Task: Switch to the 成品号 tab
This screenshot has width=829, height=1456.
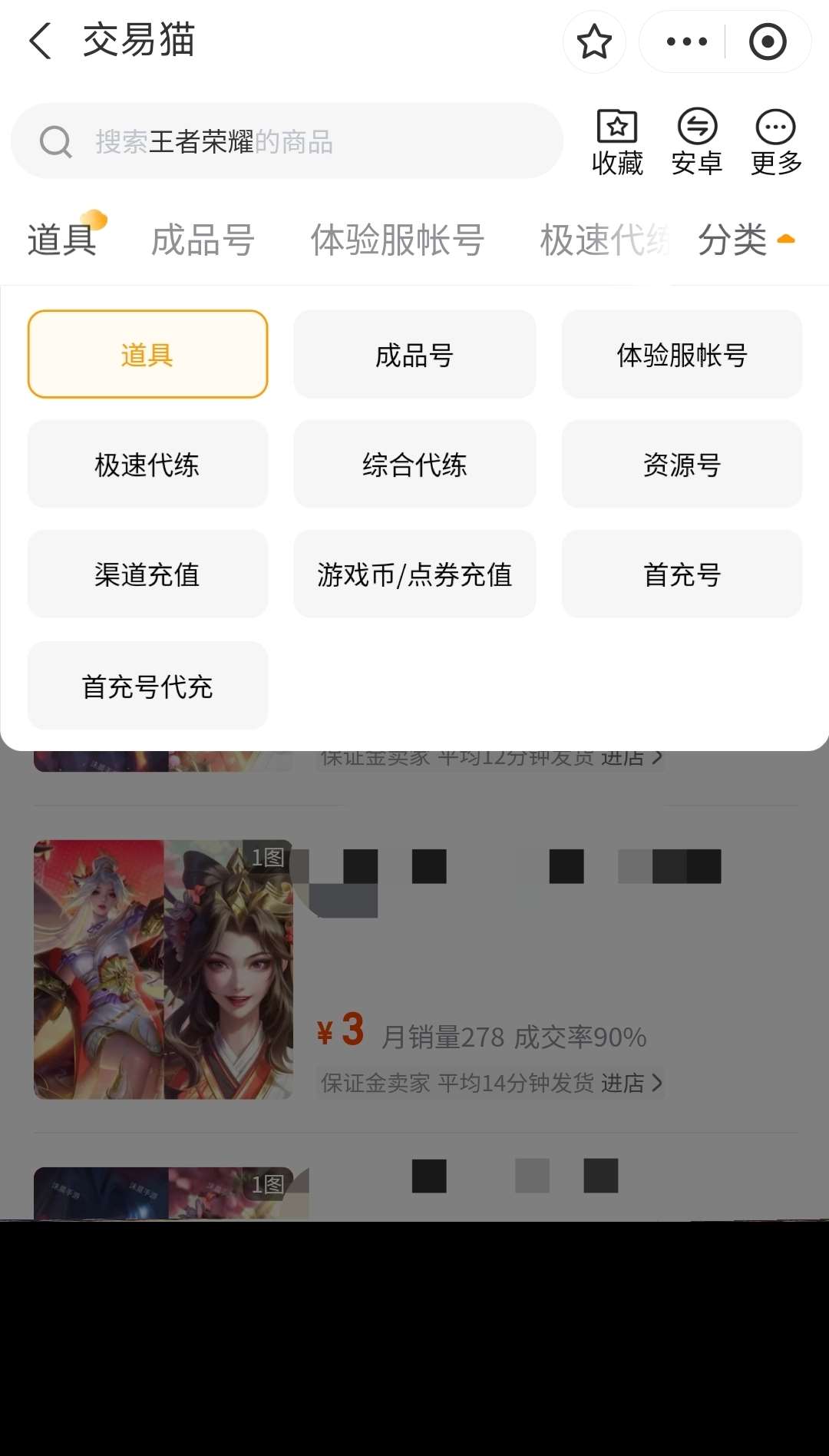Action: click(203, 240)
